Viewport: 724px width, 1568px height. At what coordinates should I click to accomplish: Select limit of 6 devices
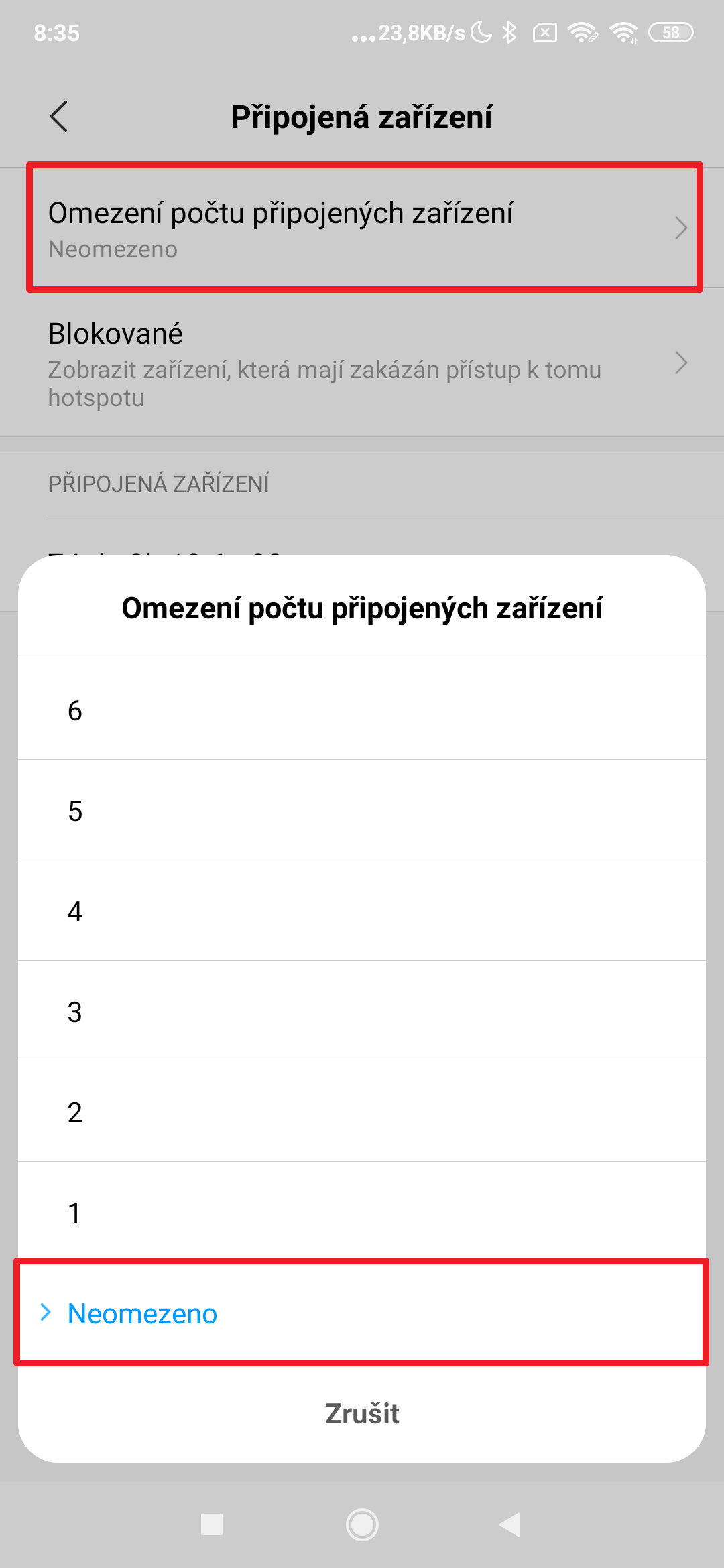click(x=362, y=710)
